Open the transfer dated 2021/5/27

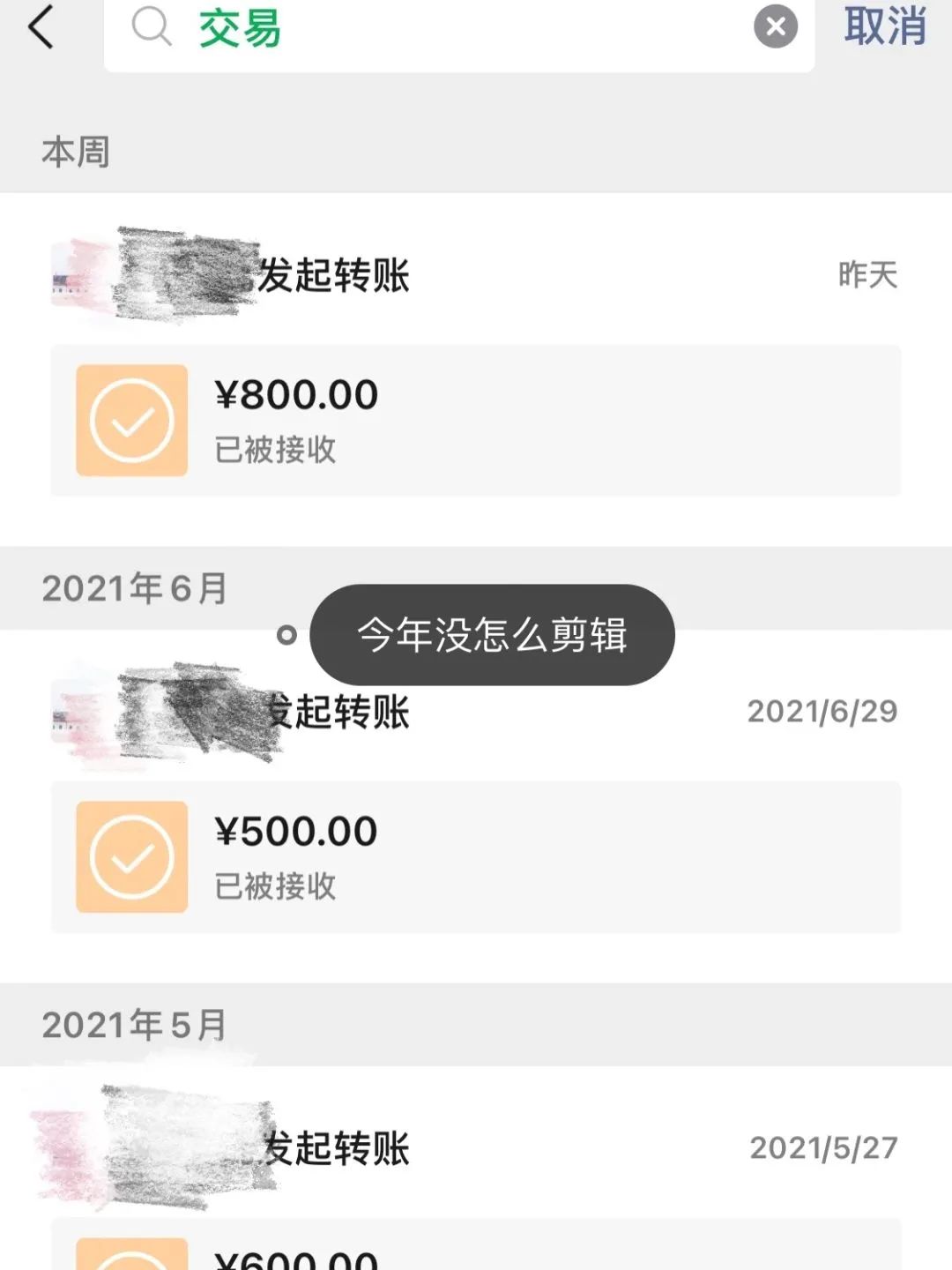pos(476,1147)
